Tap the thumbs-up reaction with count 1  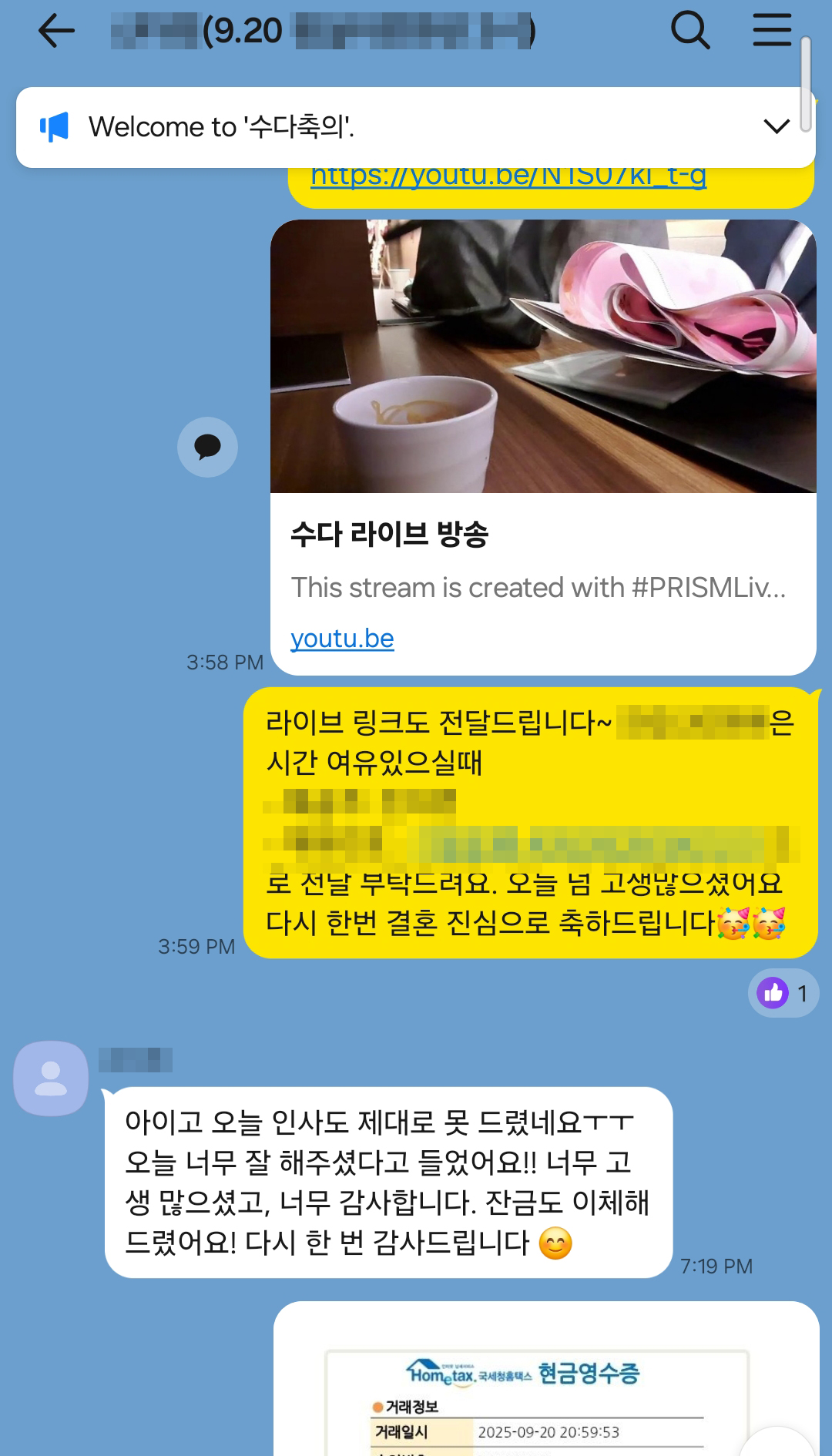pos(783,993)
